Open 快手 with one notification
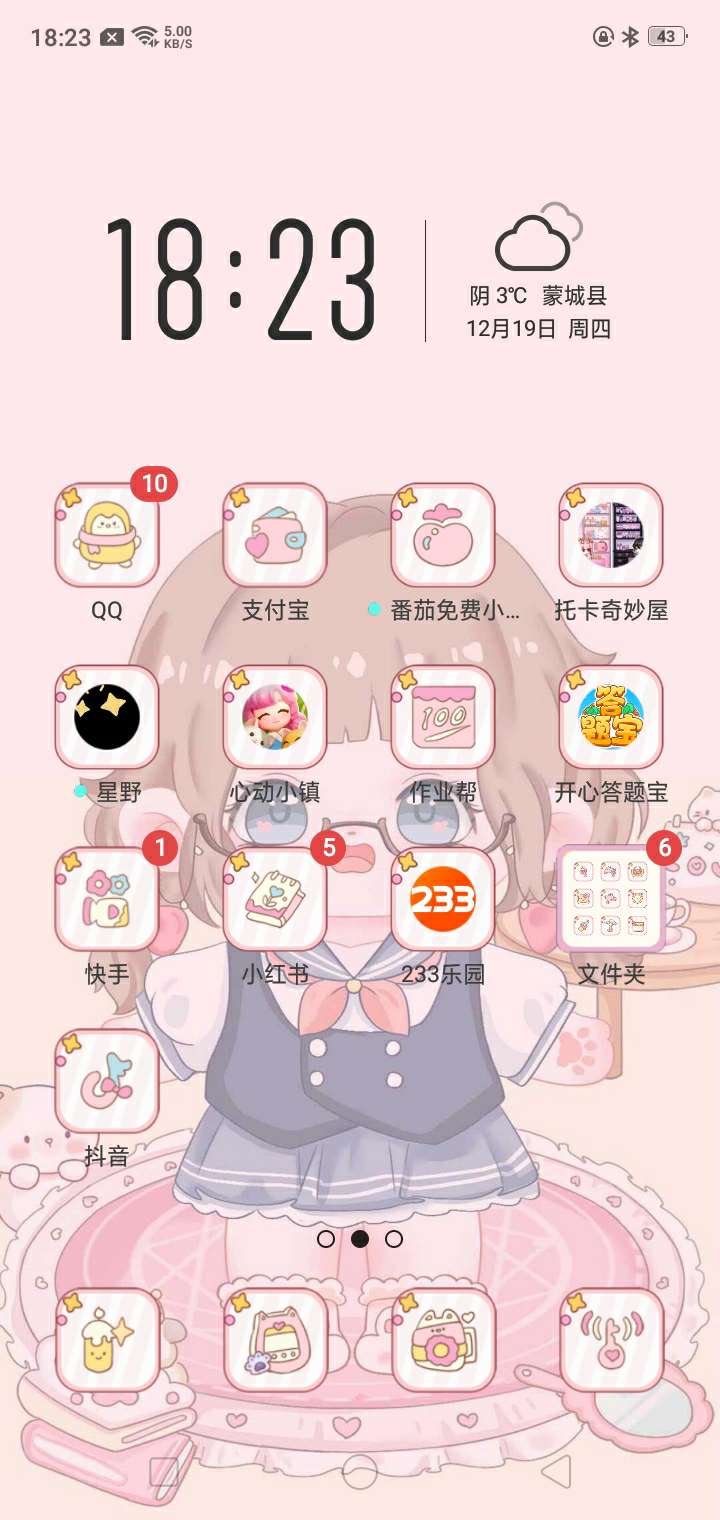This screenshot has width=720, height=1520. pyautogui.click(x=107, y=899)
